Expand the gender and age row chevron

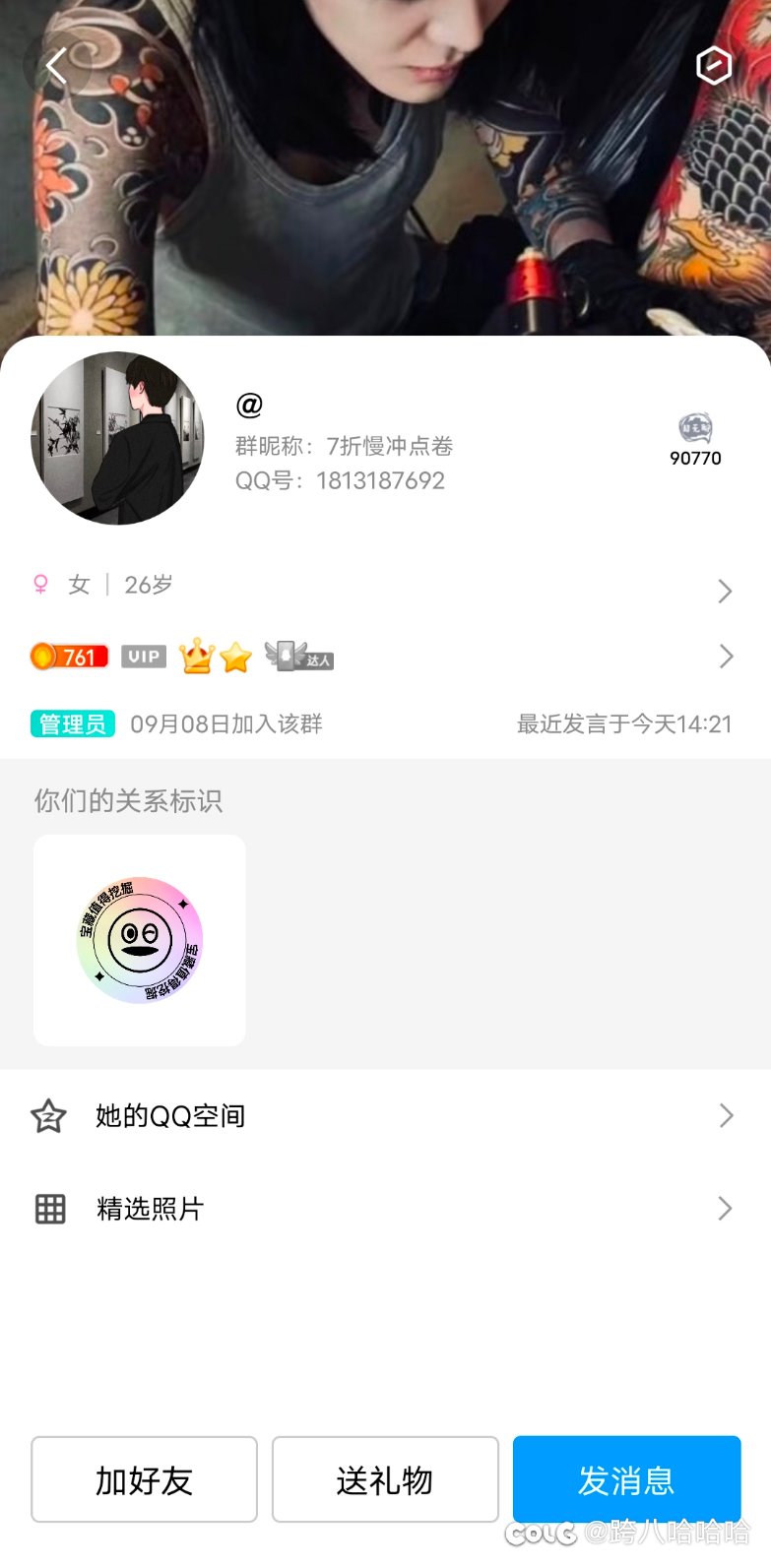(x=726, y=591)
